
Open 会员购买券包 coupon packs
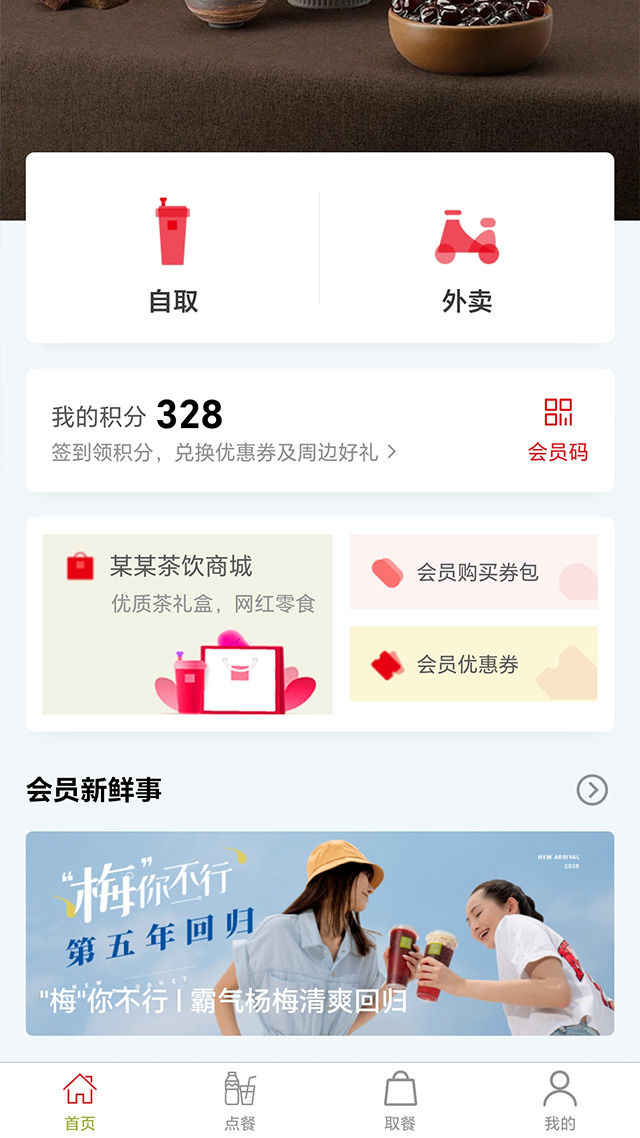(474, 572)
